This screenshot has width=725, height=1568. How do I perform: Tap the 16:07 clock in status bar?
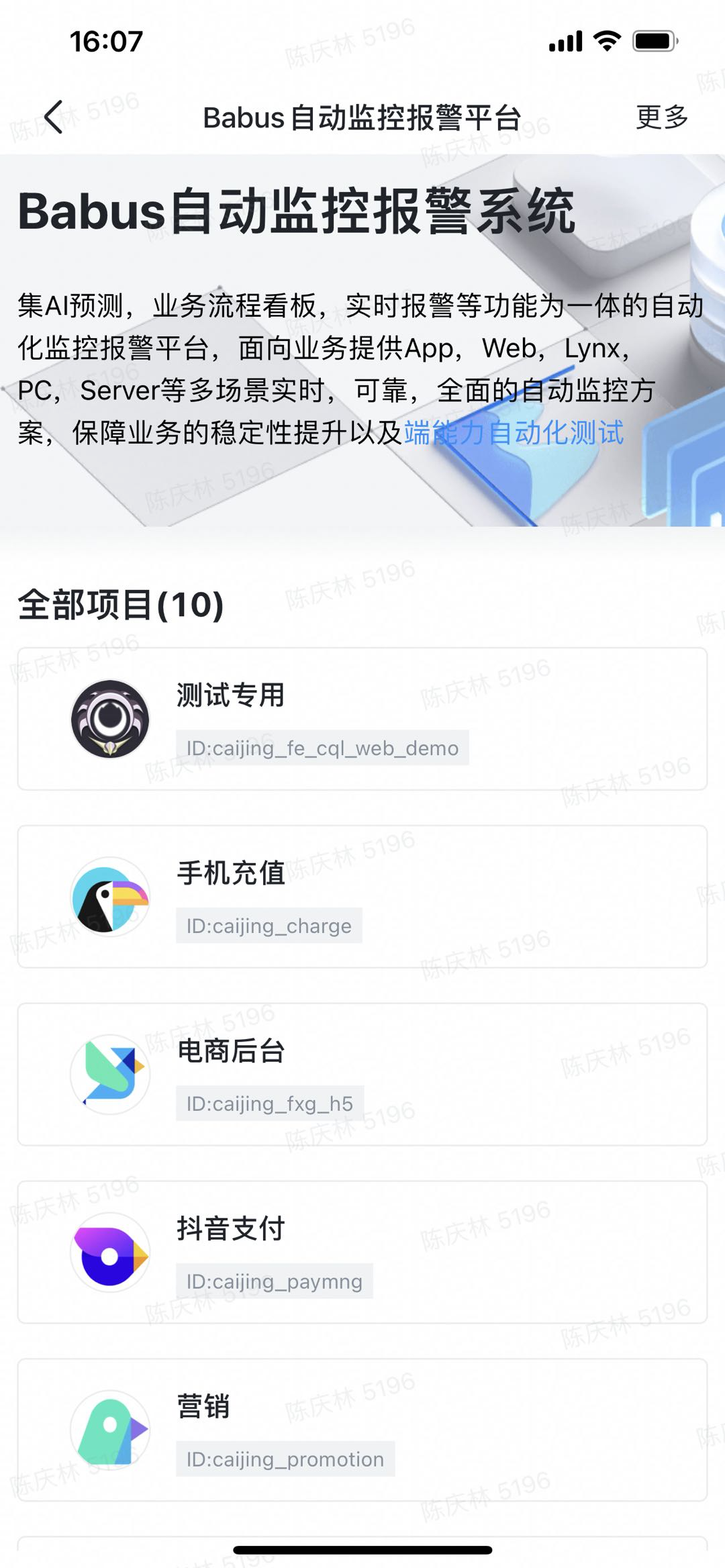pyautogui.click(x=106, y=42)
